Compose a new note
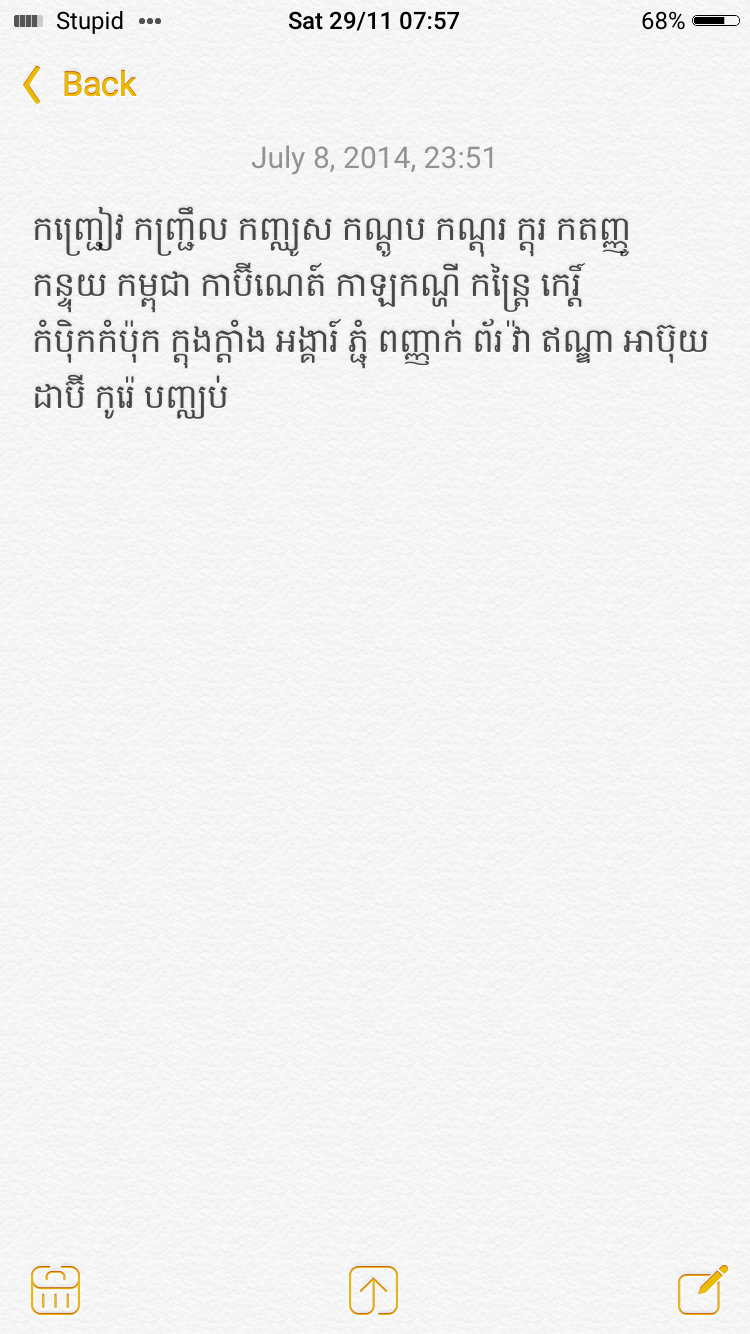Image resolution: width=750 pixels, height=1334 pixels. click(702, 1290)
